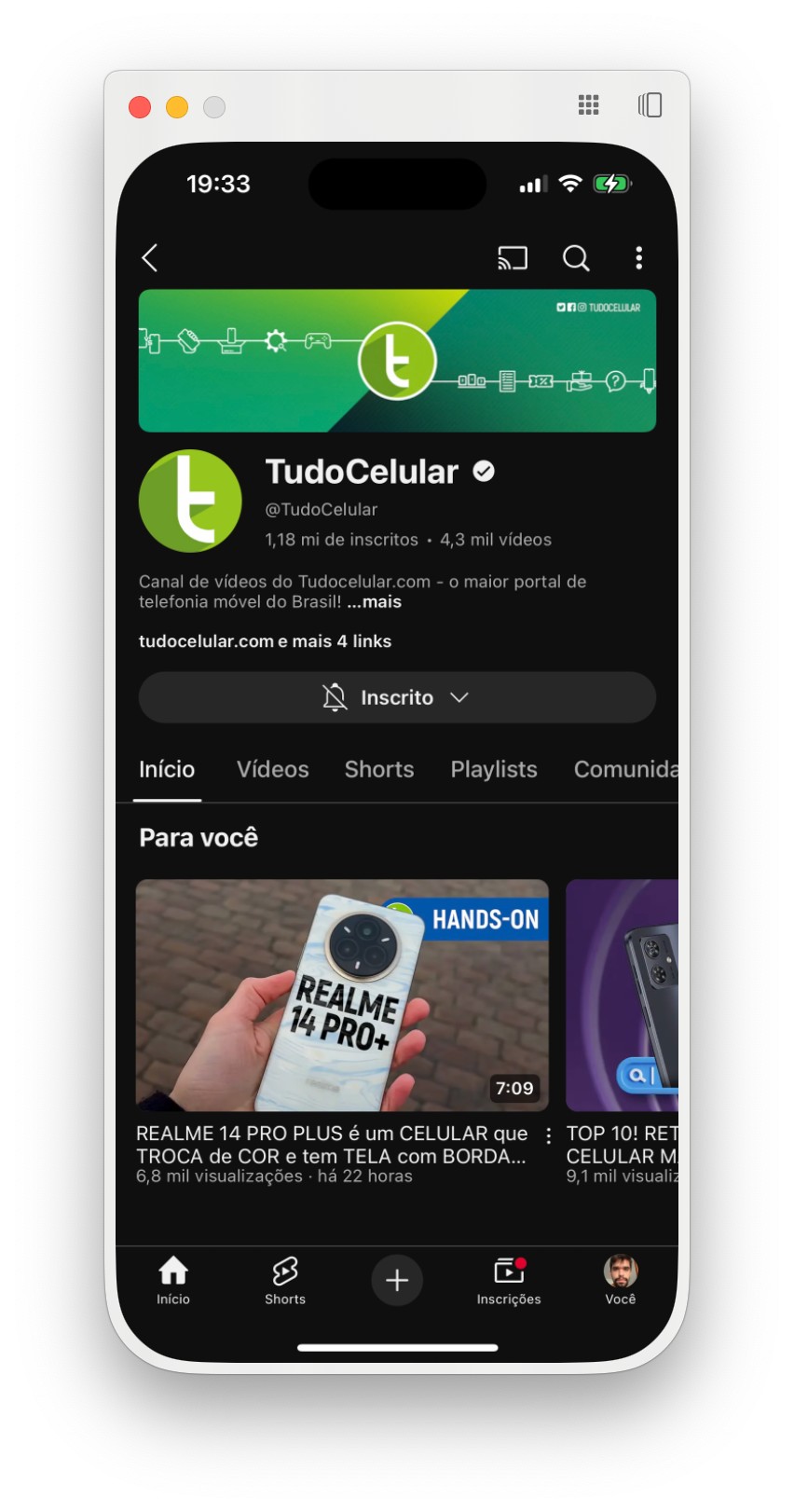Tap the Mac window close button

(140, 107)
